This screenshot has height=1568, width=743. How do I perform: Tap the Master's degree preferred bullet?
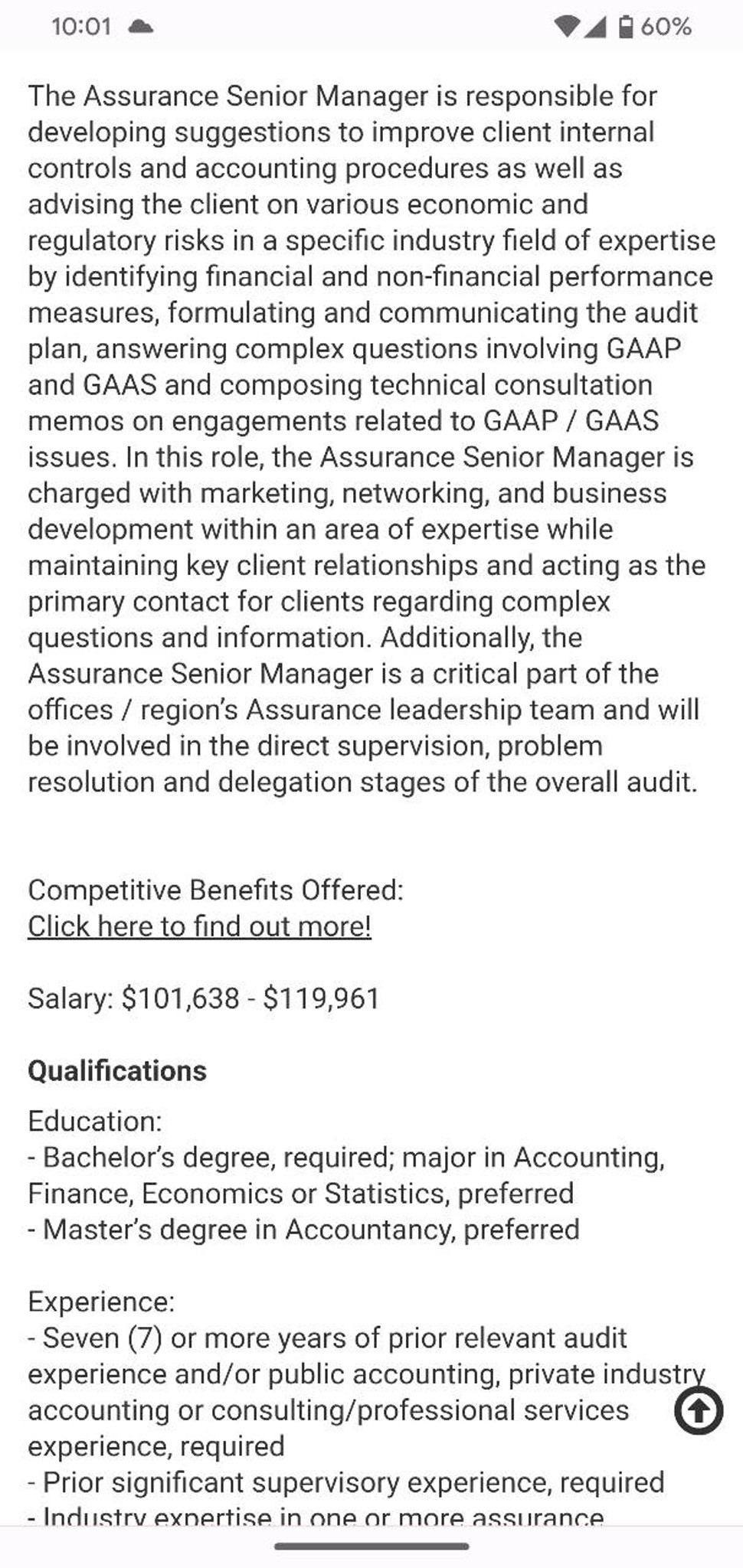303,1230
